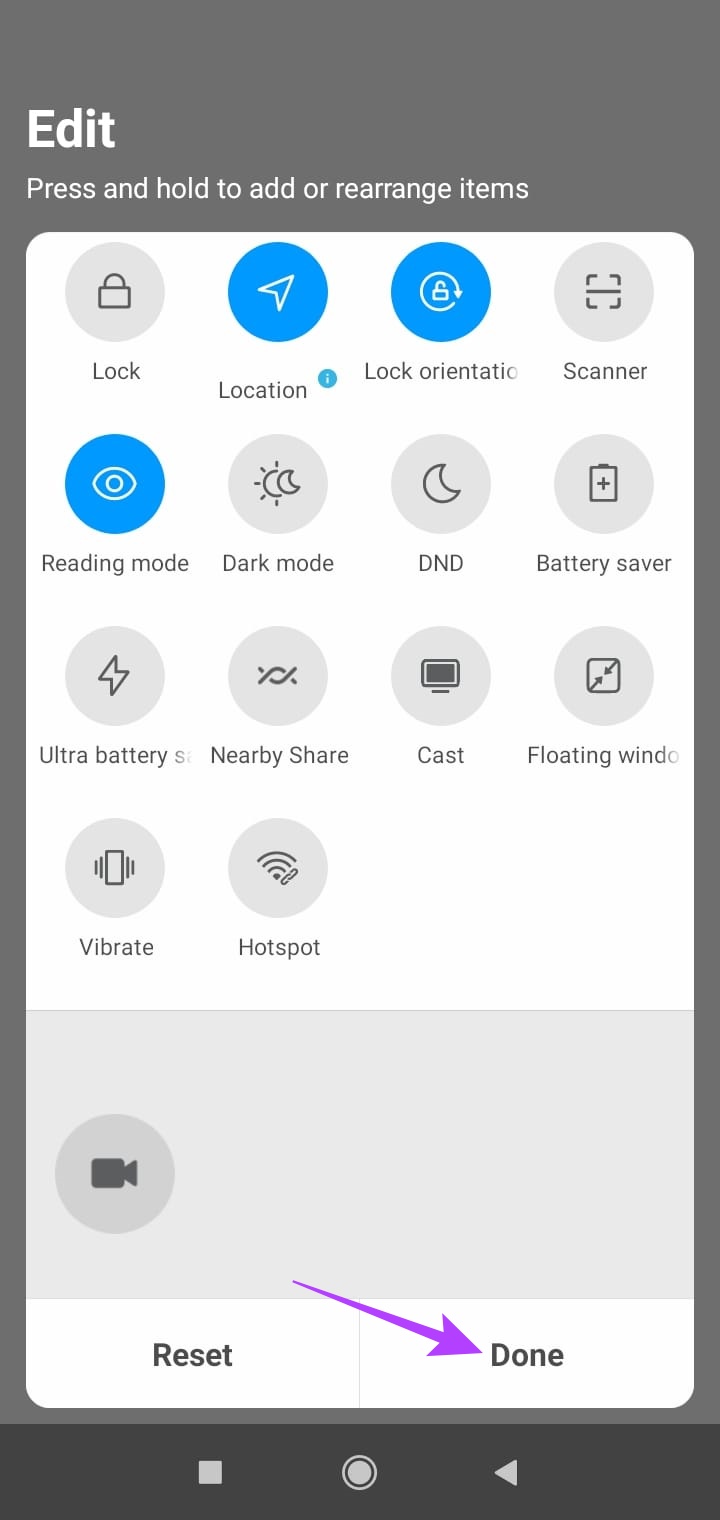Tap the Floating window tile
Screen dimensions: 720x1520
604,676
